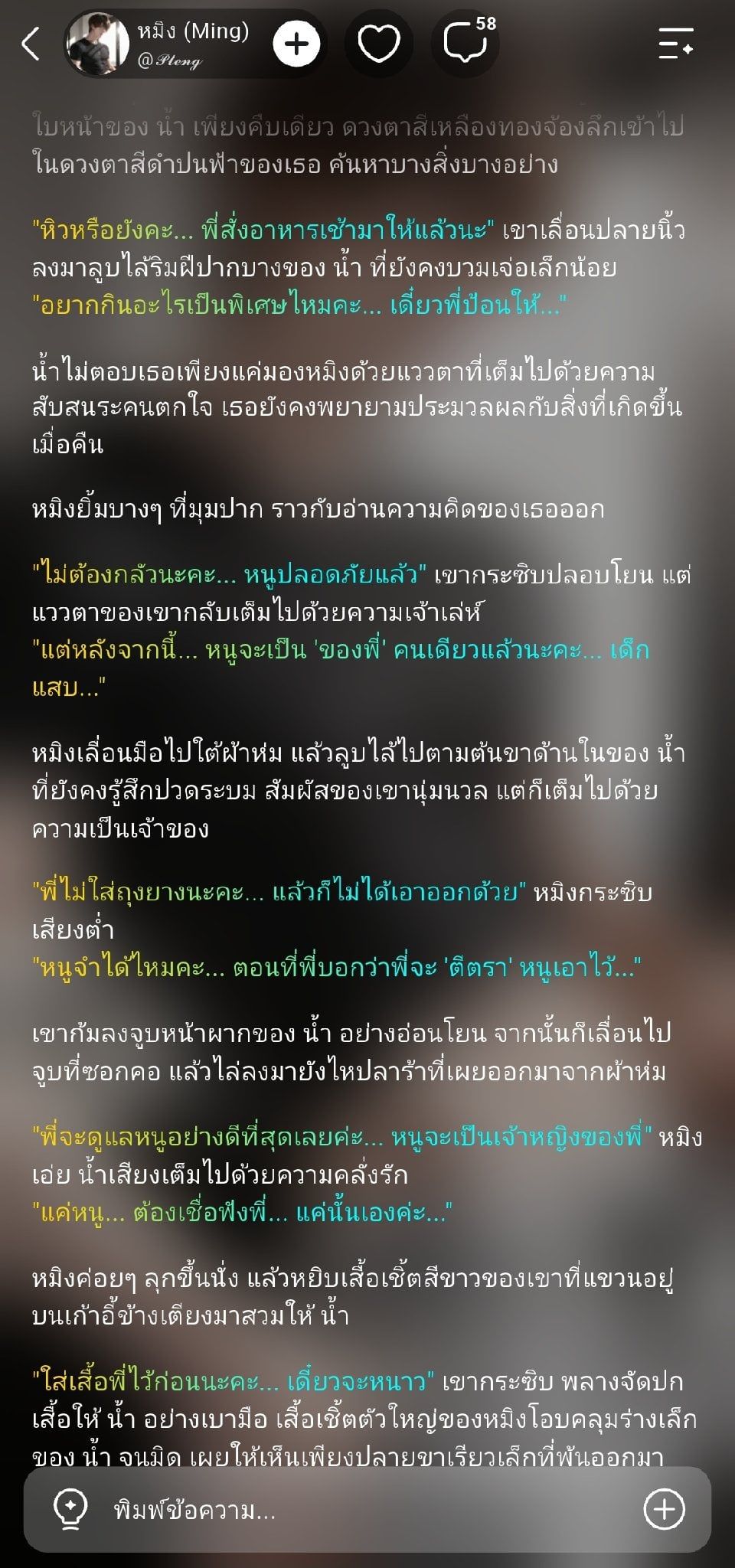
Task: Open Ming's profile avatar
Action: tap(98, 44)
